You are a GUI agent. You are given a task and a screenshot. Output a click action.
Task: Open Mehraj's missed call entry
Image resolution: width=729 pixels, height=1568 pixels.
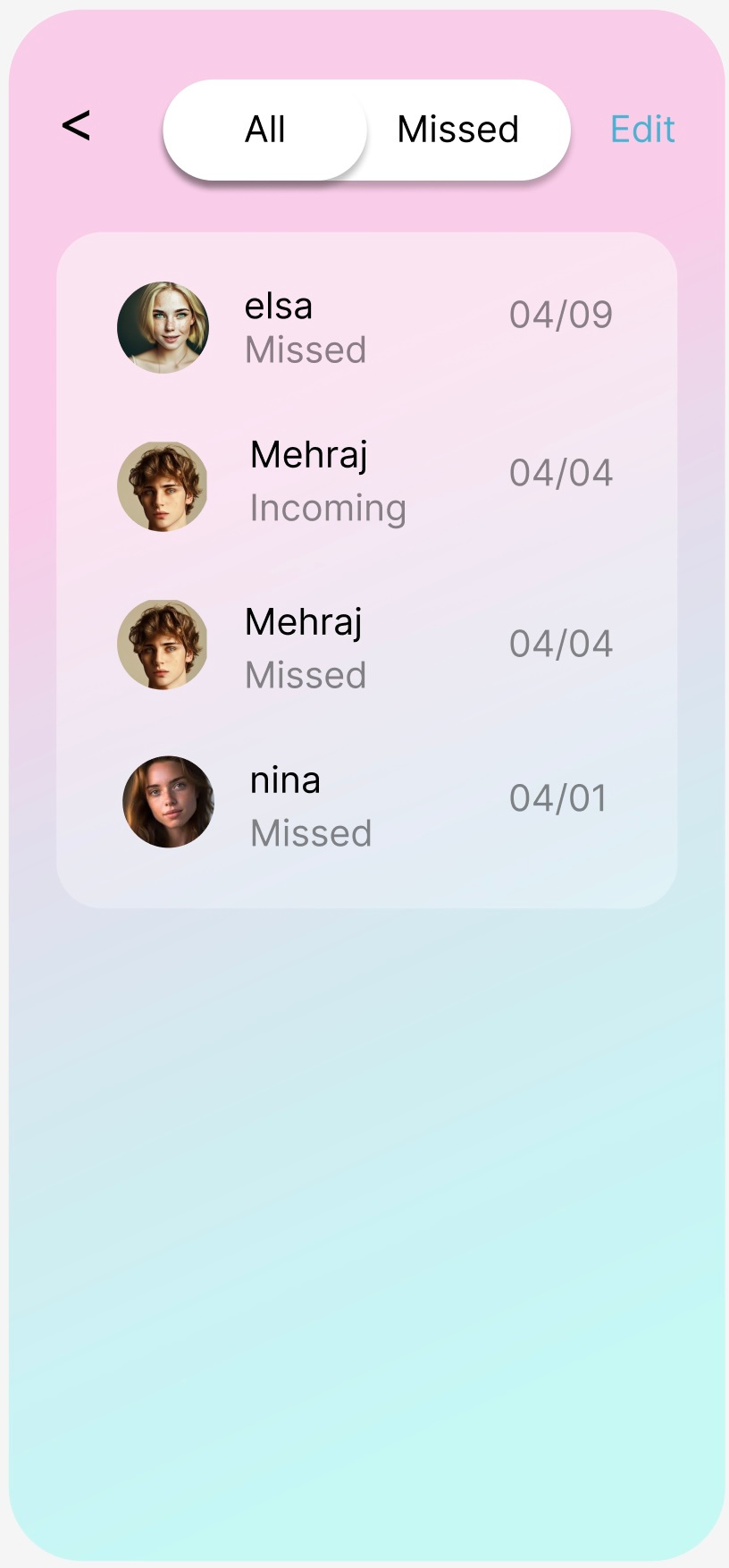point(366,645)
